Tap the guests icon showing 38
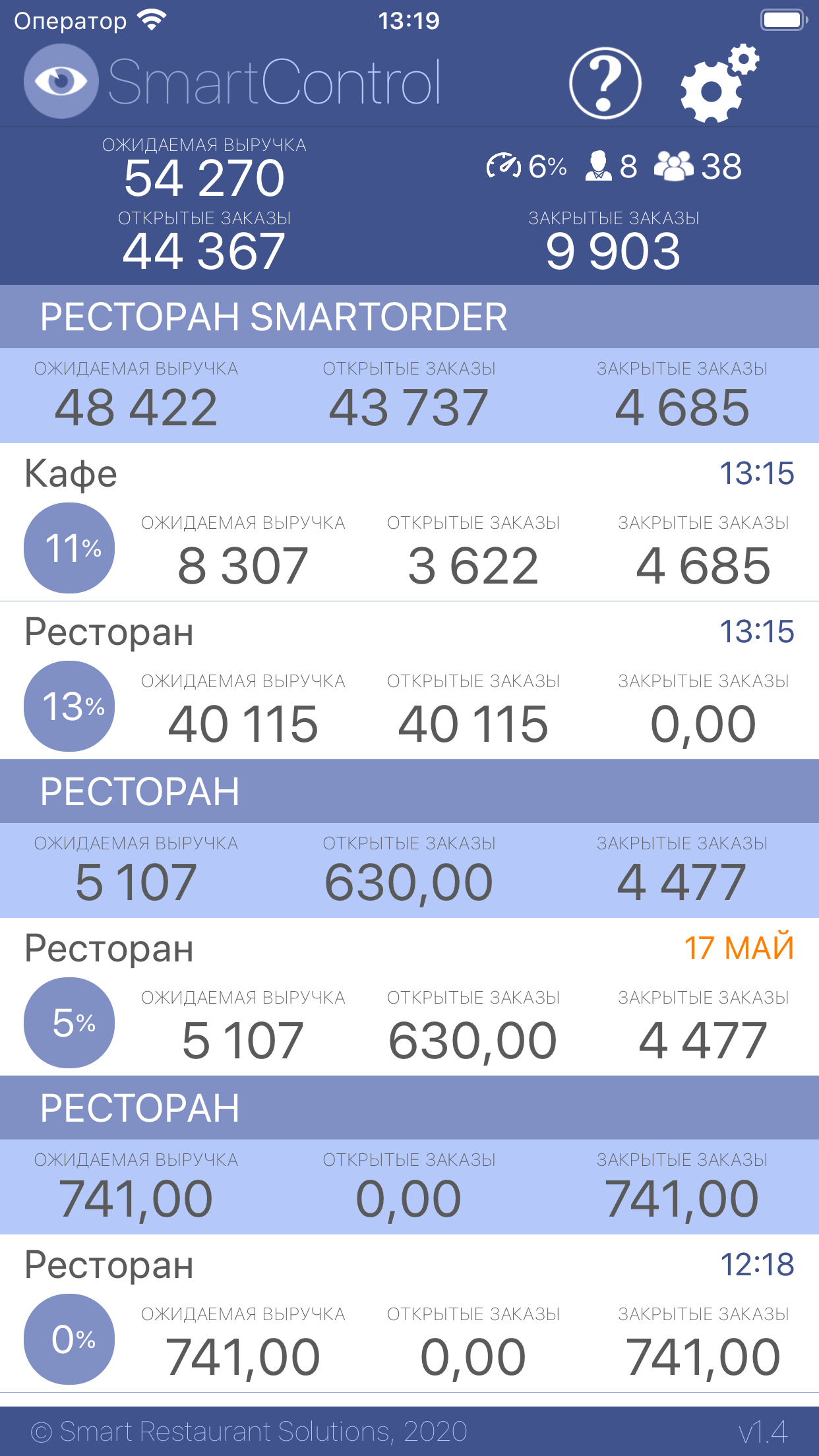The height and width of the screenshot is (1456, 819). point(674,166)
